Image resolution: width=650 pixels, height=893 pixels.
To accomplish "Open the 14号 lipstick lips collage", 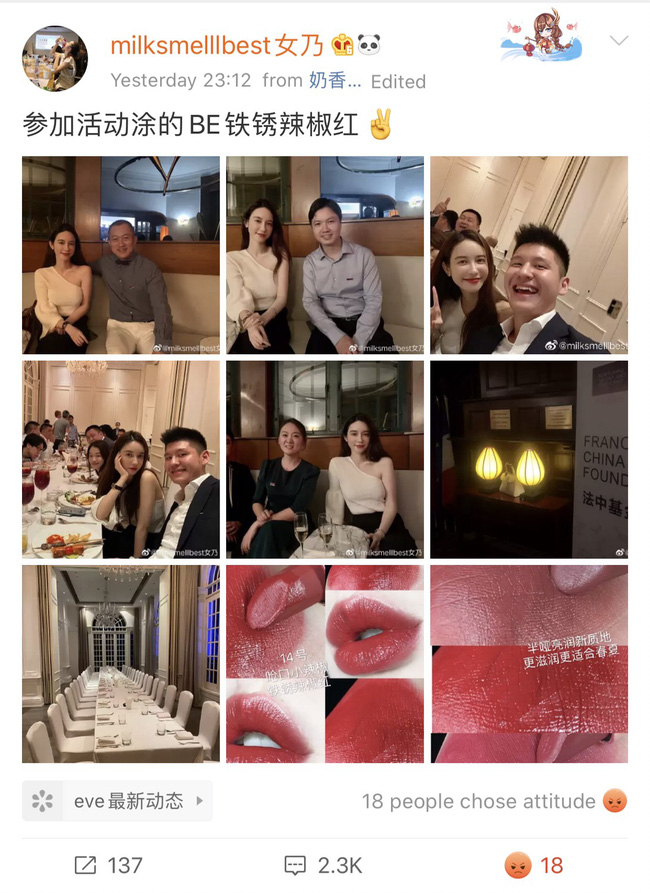I will (x=325, y=664).
